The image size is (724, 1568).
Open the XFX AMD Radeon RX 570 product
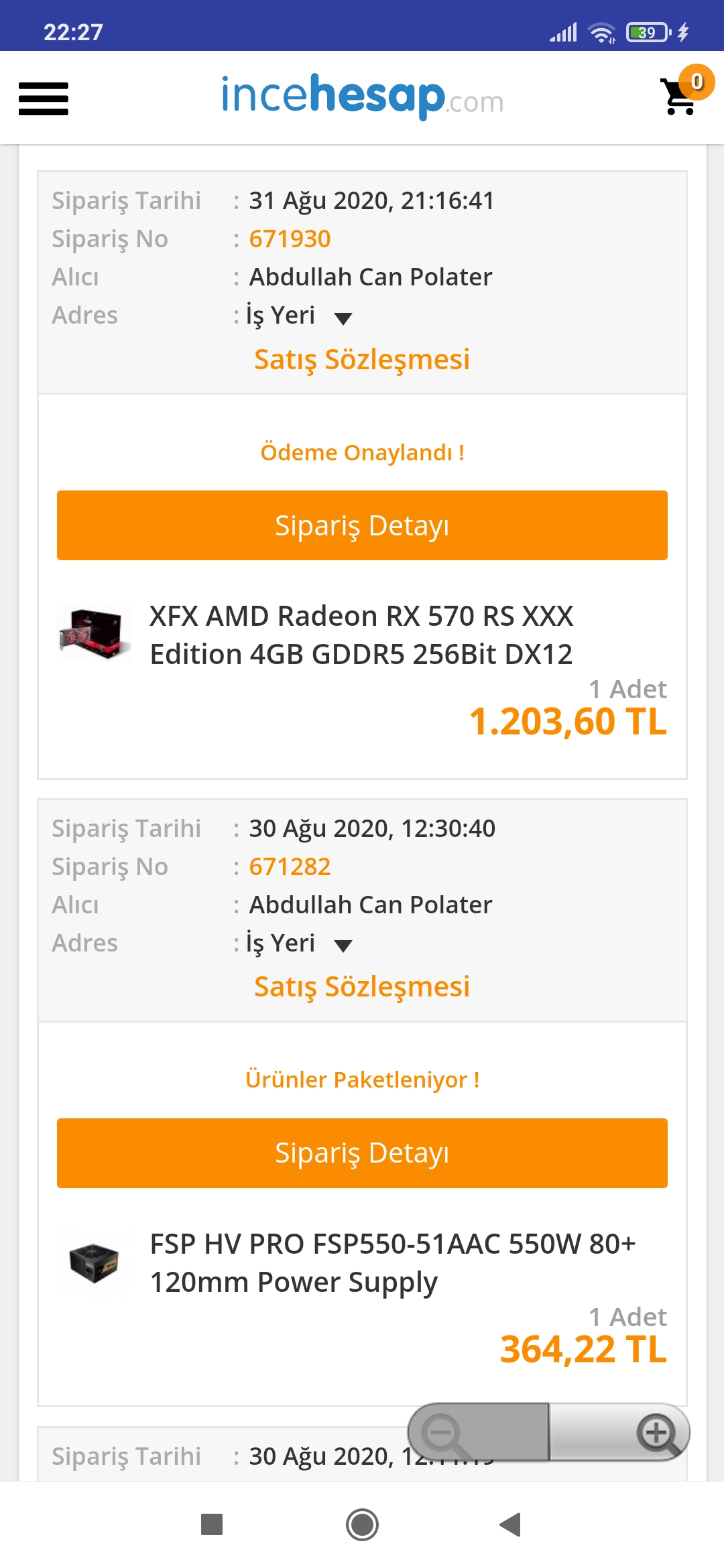pos(361,635)
